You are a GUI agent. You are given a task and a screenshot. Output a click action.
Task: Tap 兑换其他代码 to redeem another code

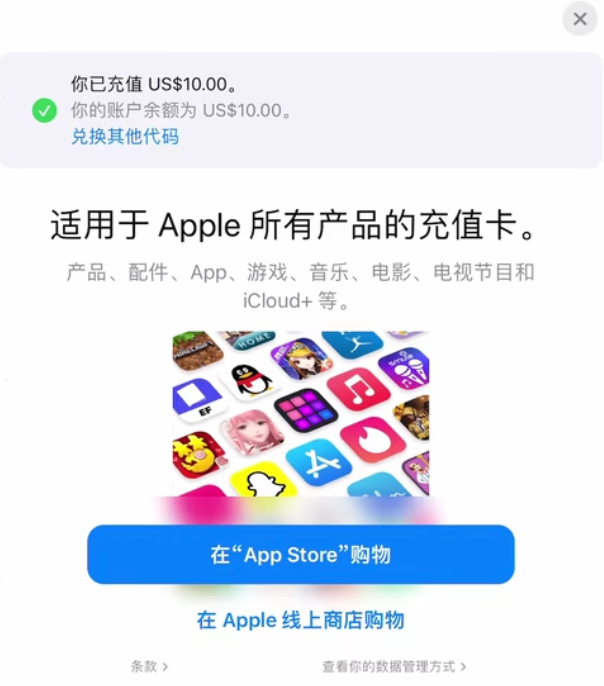pyautogui.click(x=125, y=136)
